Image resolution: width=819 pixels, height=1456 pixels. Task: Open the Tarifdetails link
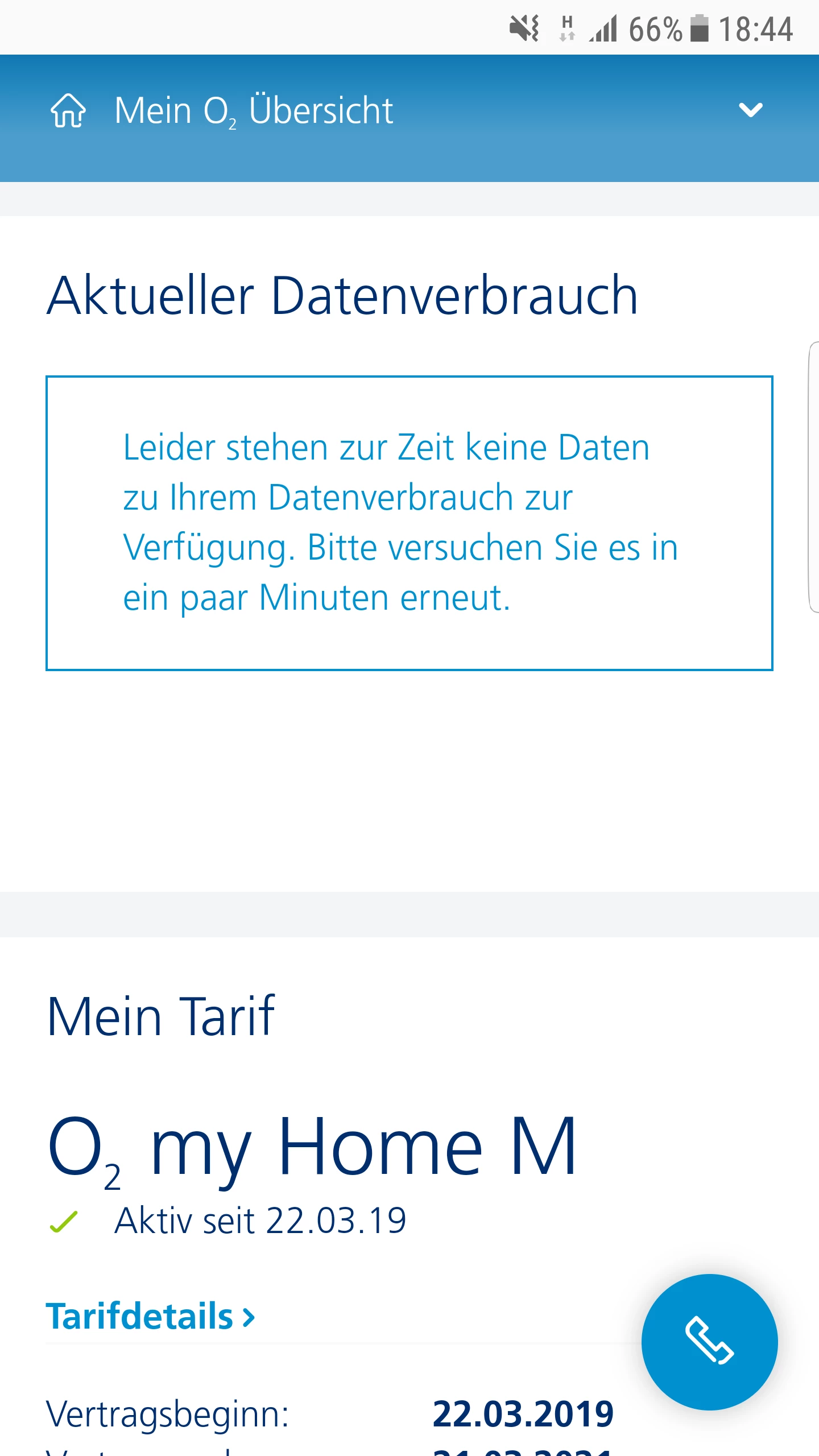pyautogui.click(x=150, y=1316)
